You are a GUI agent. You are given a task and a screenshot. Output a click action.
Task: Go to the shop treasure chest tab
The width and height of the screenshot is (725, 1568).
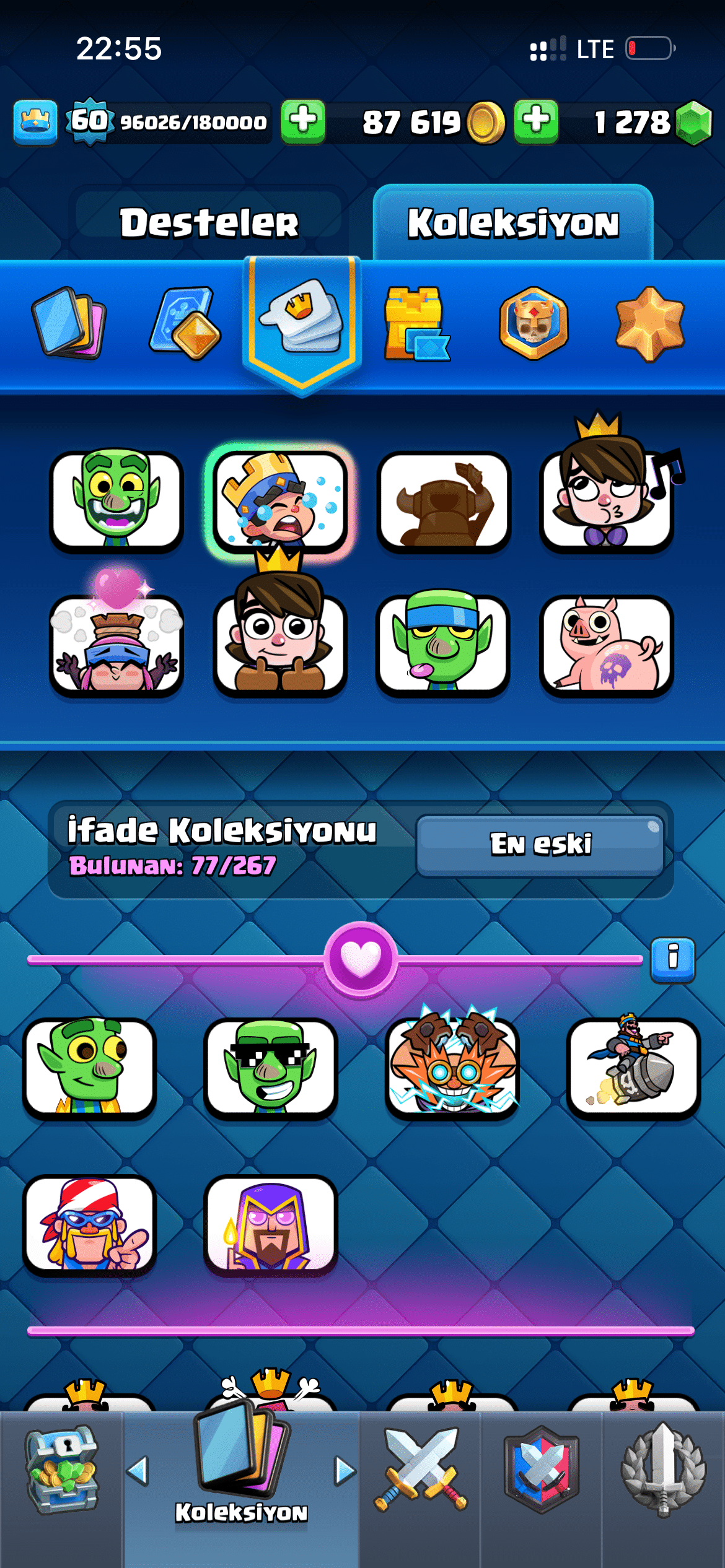61,1470
